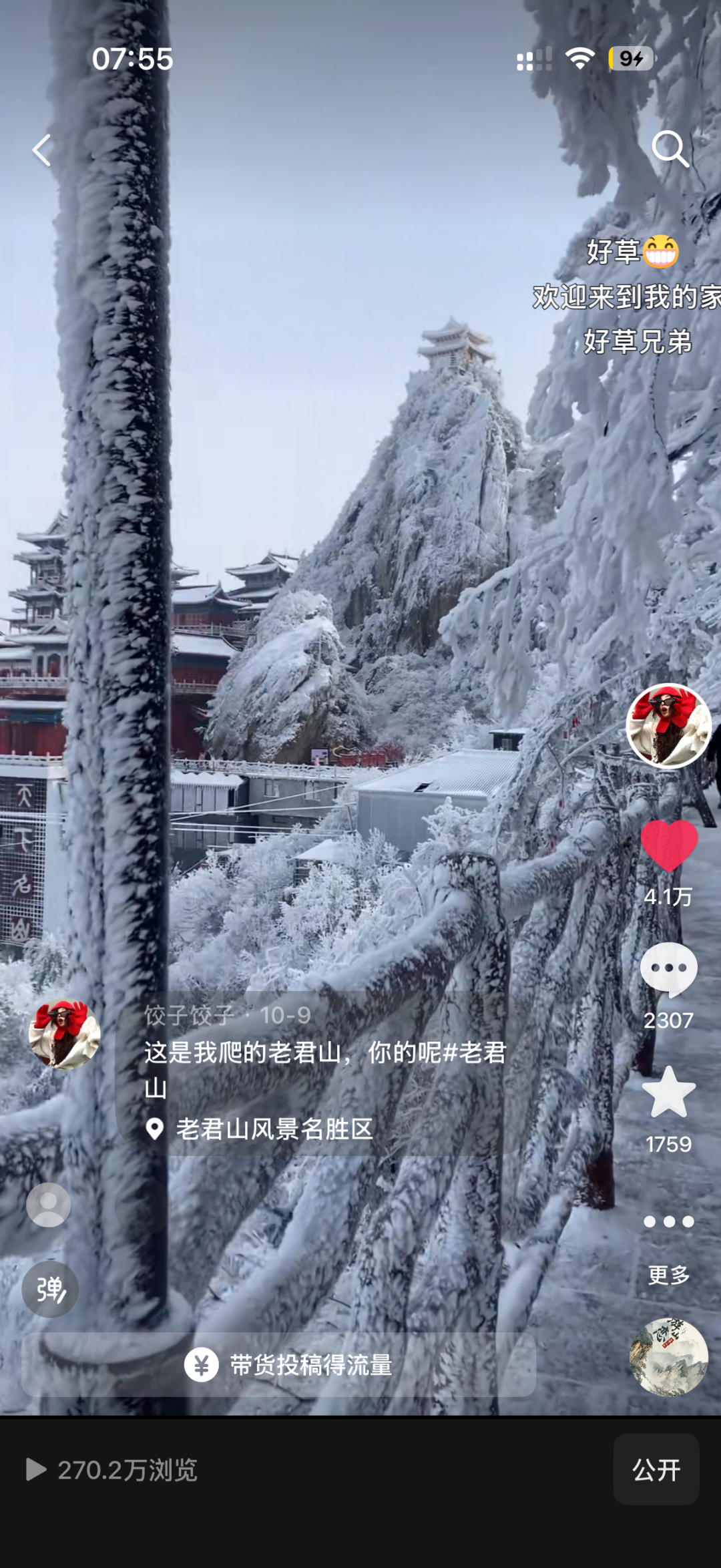Open the creator's profile avatar on the right
721x1568 pixels.
click(668, 726)
